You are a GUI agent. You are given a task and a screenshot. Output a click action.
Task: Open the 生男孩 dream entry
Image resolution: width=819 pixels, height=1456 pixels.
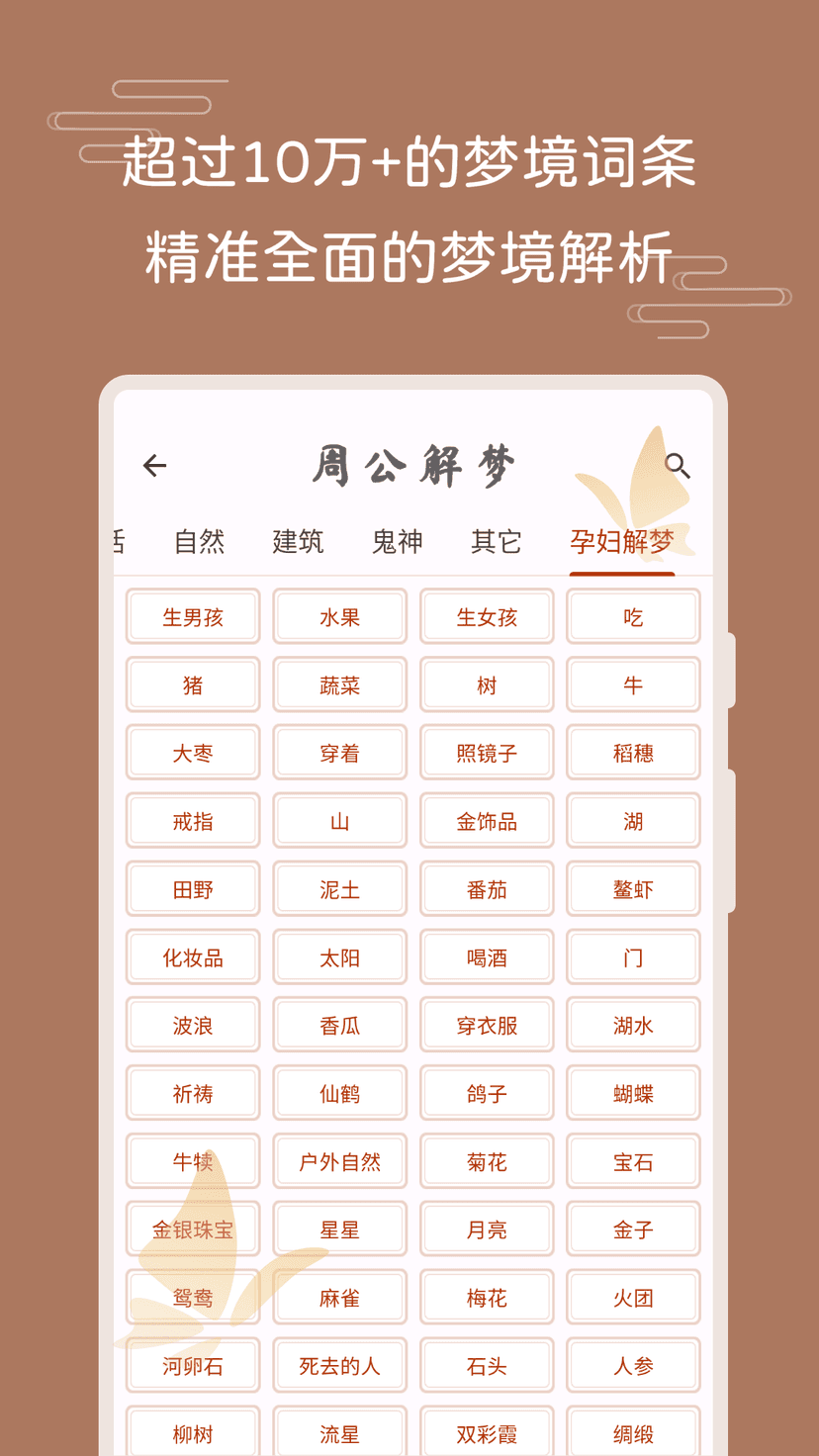coord(193,616)
